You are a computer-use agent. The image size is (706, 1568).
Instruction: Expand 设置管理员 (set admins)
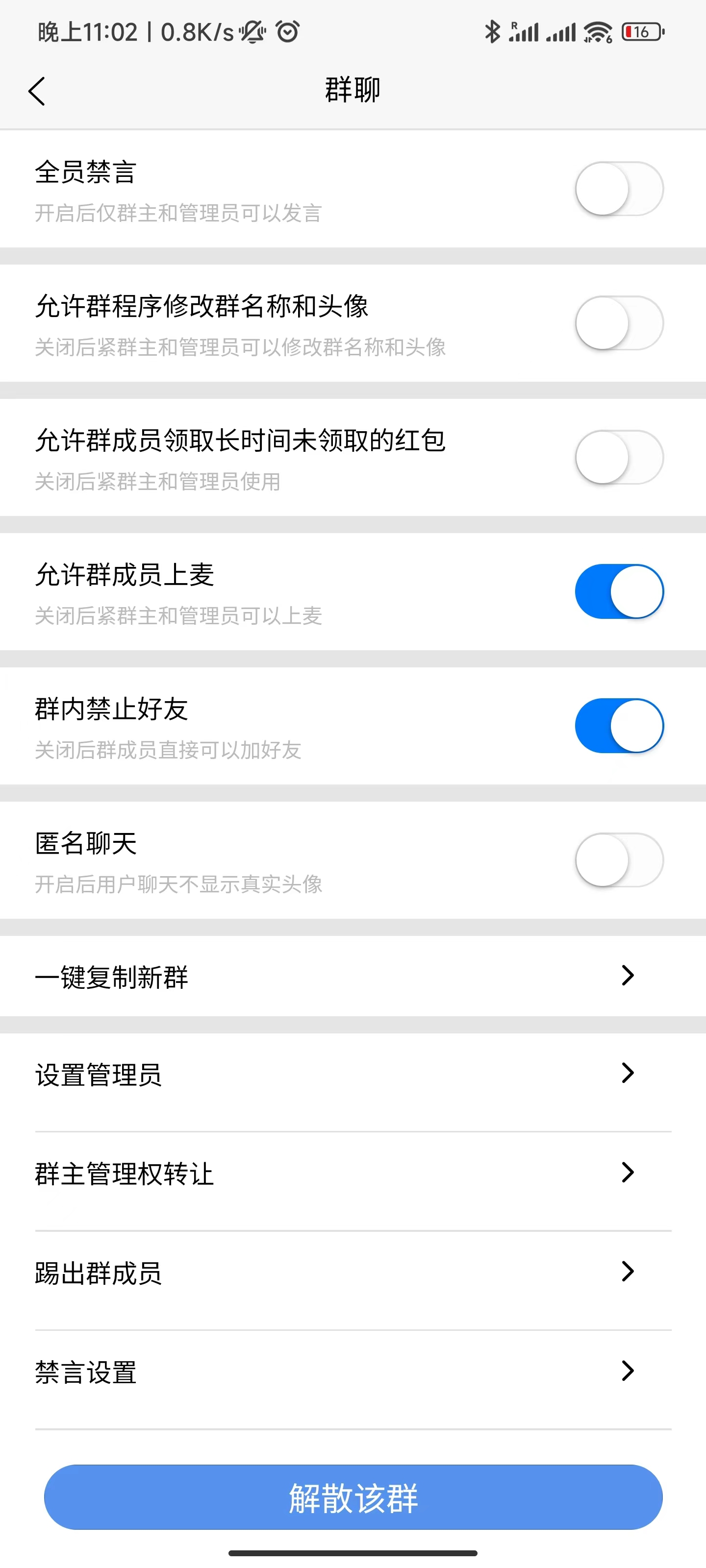[628, 1073]
